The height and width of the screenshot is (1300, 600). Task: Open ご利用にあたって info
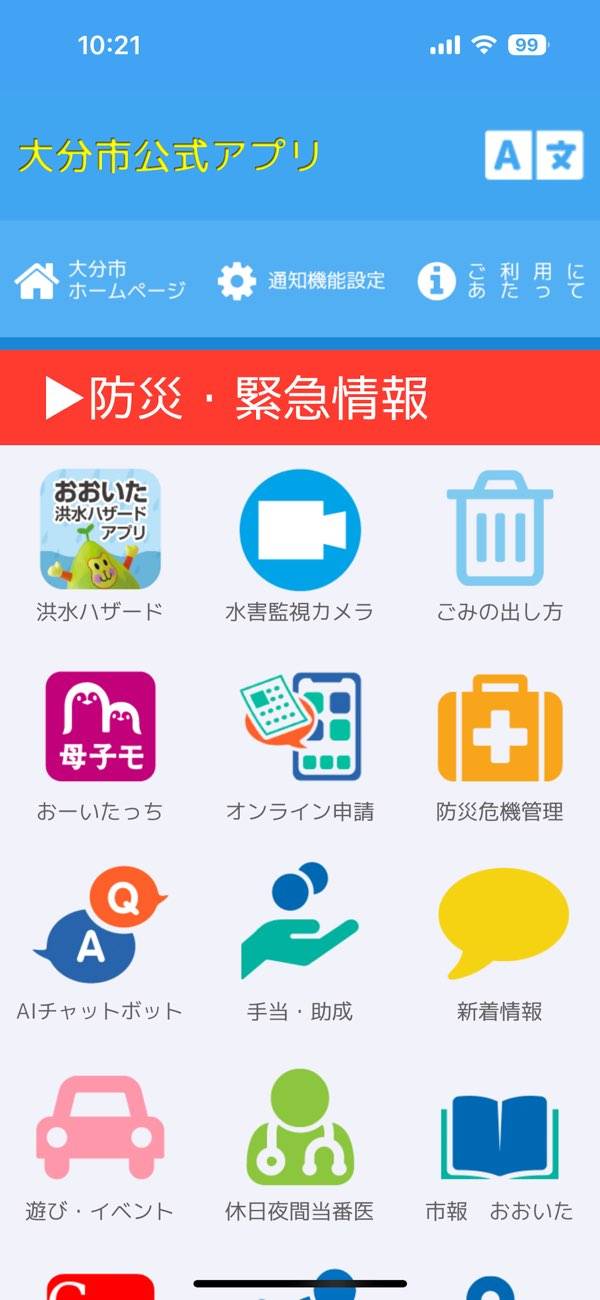[501, 281]
